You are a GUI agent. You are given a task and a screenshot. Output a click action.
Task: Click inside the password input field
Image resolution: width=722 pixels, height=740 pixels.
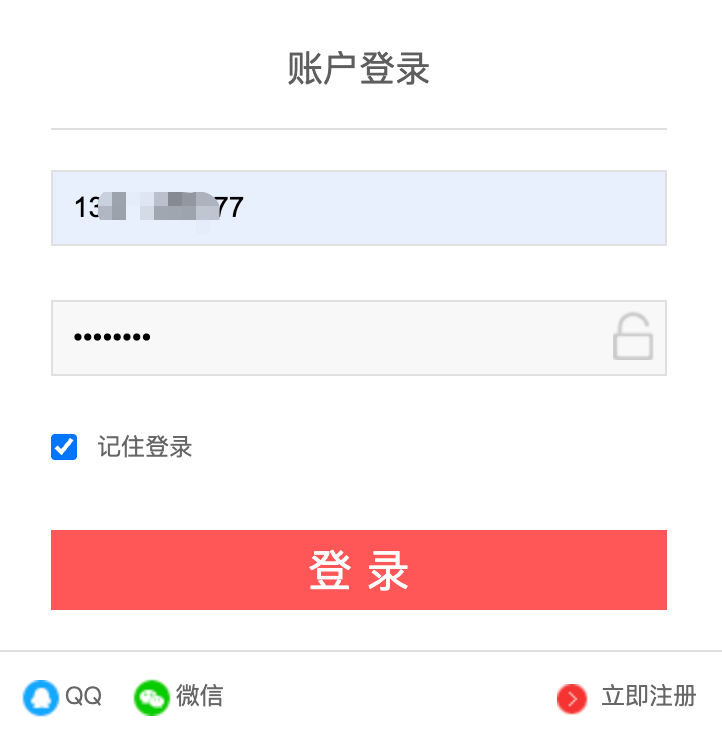(x=300, y=338)
